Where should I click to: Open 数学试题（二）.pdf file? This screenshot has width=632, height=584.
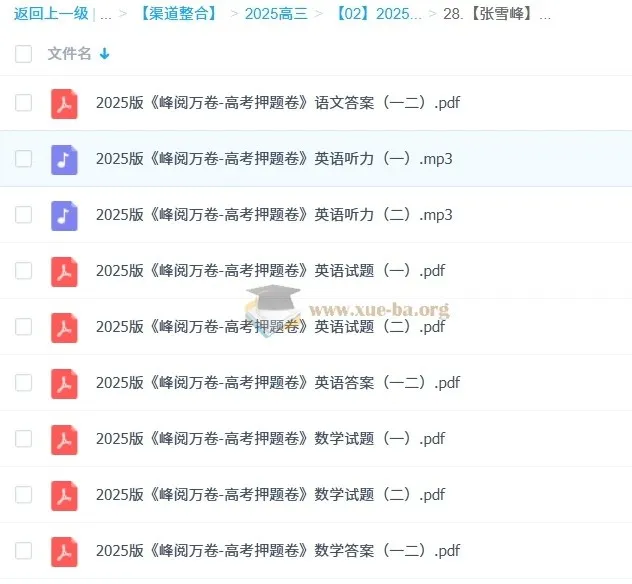point(270,494)
